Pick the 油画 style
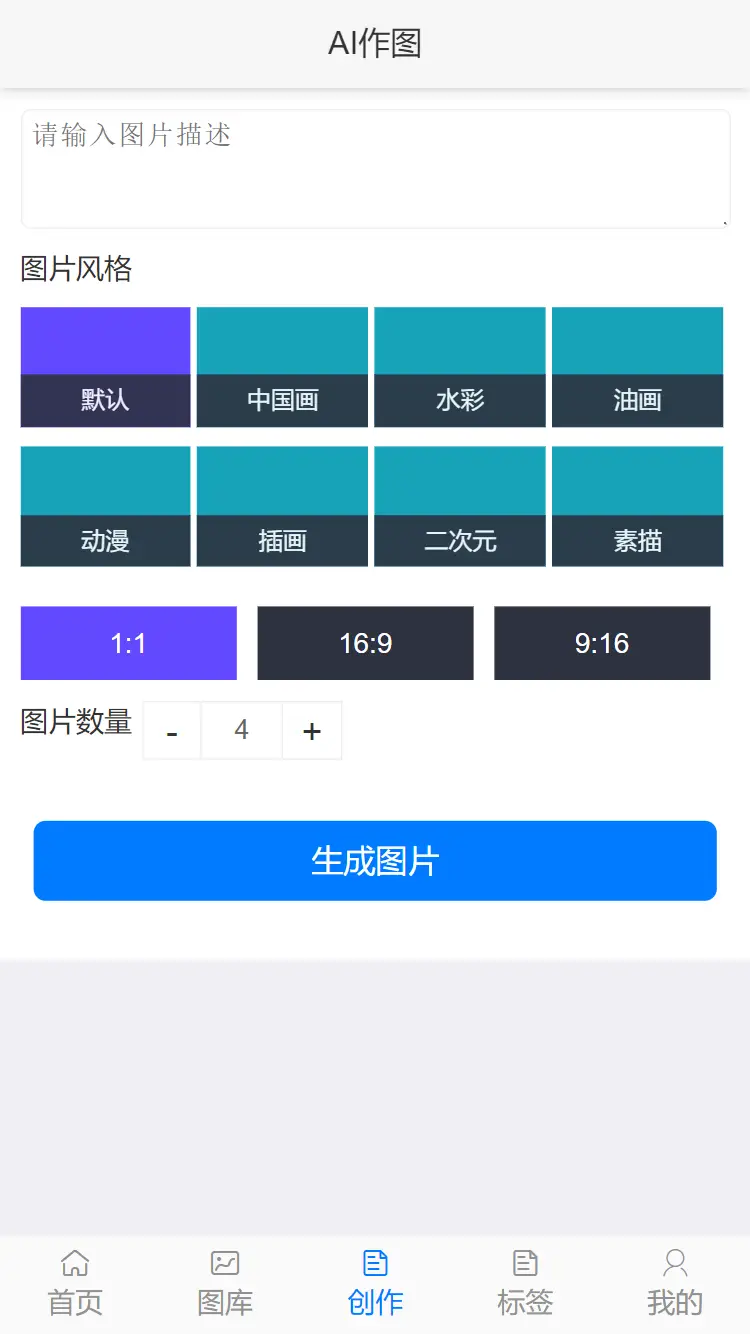 click(637, 367)
